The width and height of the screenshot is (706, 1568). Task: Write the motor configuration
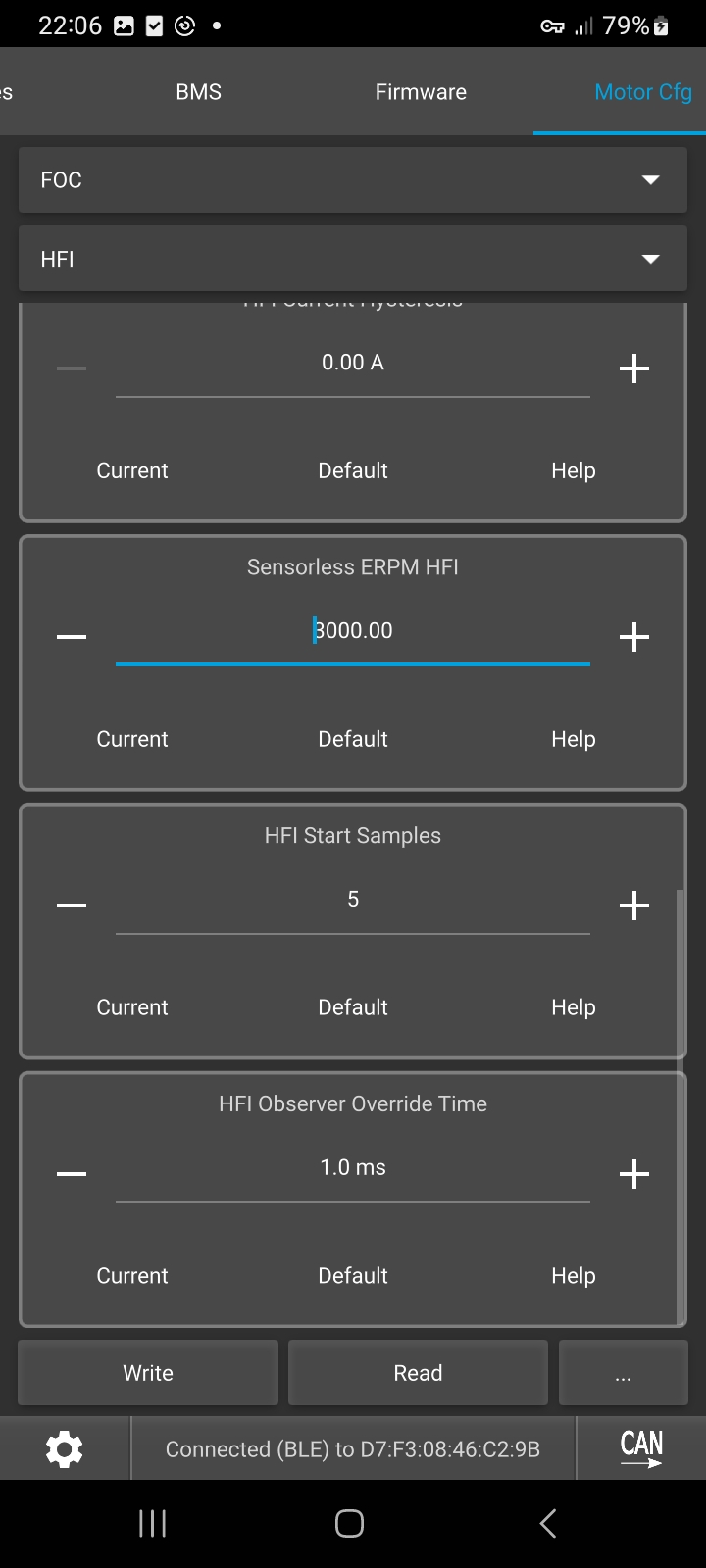[x=148, y=1373]
